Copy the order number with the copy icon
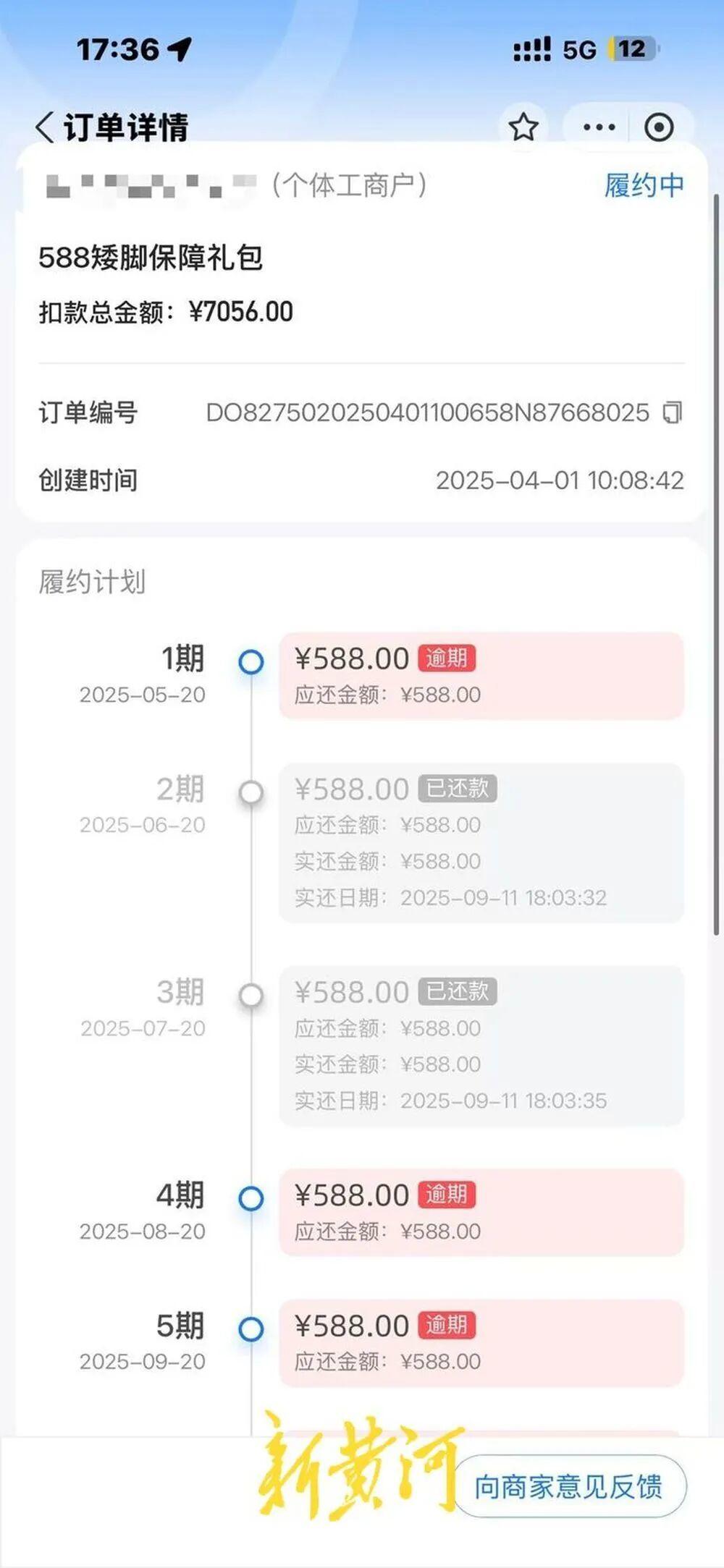Image resolution: width=724 pixels, height=1568 pixels. point(671,413)
